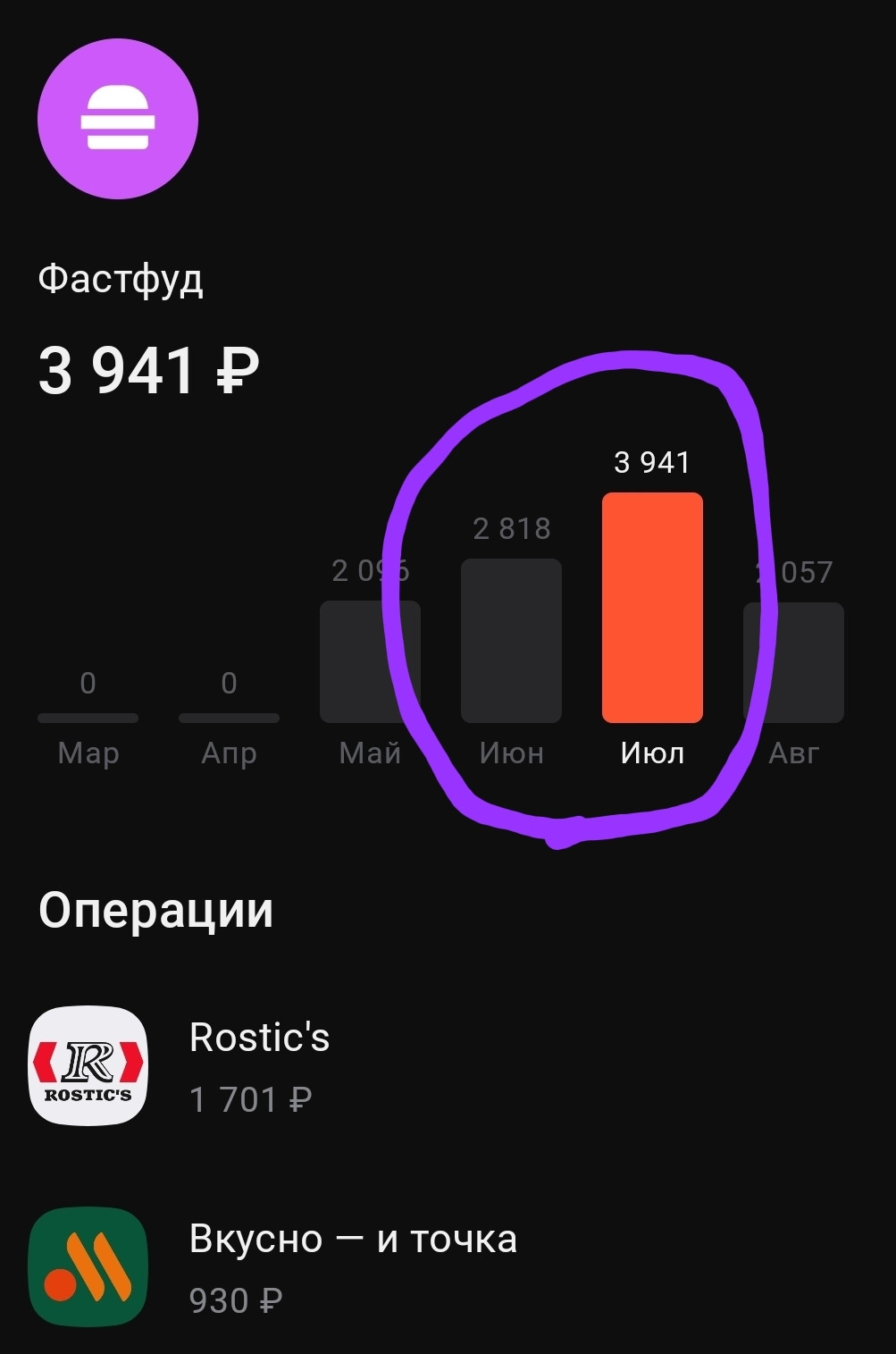This screenshot has height=1354, width=896.
Task: Open the Вкусно — и точка operation
Action: coord(353,1267)
